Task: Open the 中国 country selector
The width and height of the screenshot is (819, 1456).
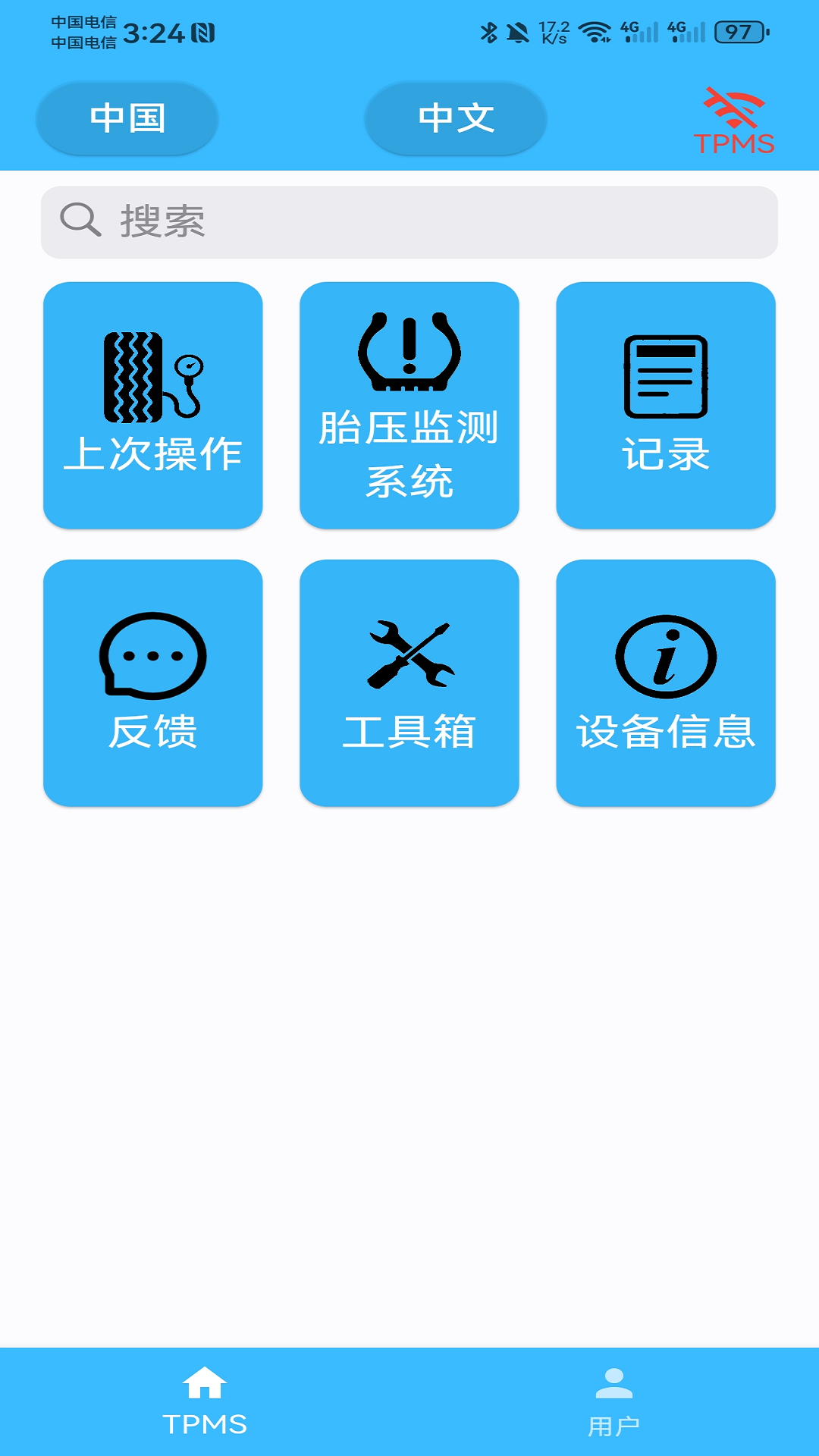Action: (x=127, y=118)
